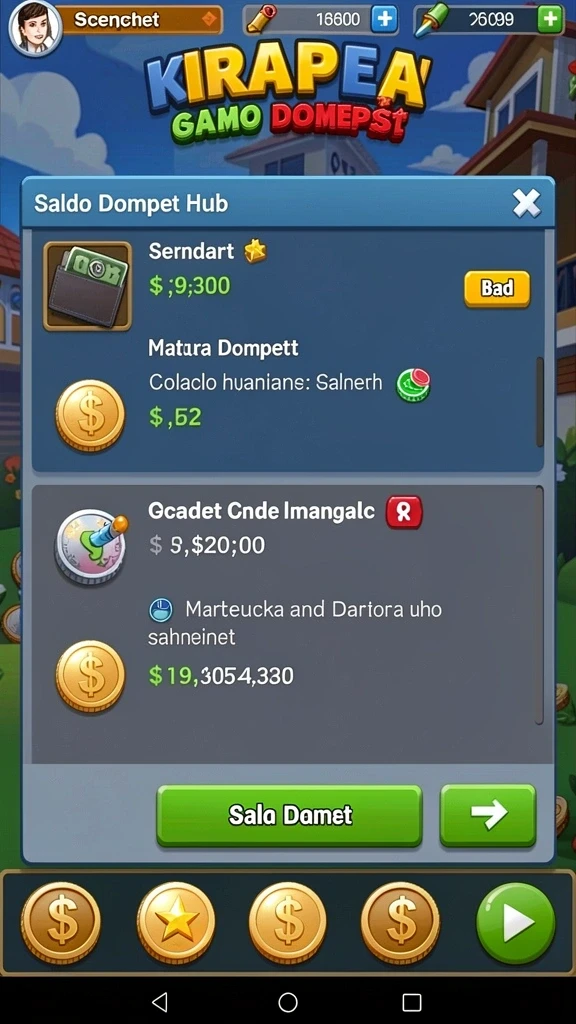This screenshot has width=576, height=1024.
Task: Tap the red badge beside Gcadet Cnde Imangalc
Action: click(x=404, y=512)
